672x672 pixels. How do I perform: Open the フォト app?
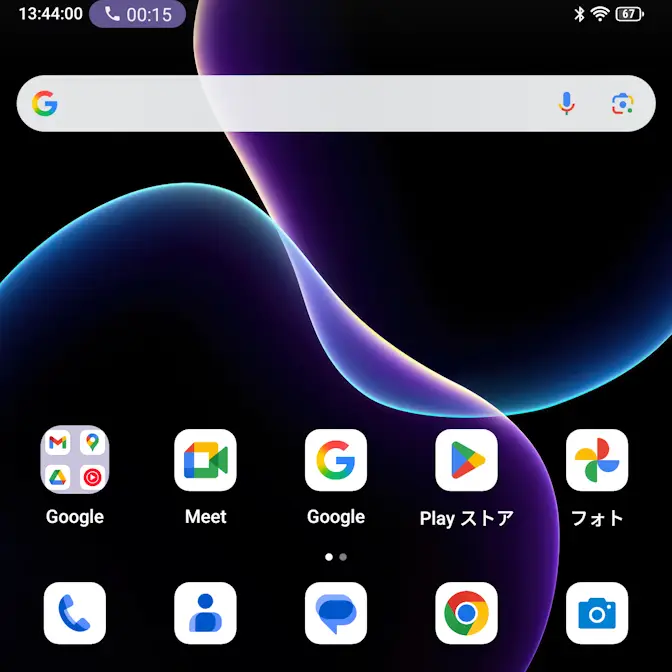coord(597,461)
